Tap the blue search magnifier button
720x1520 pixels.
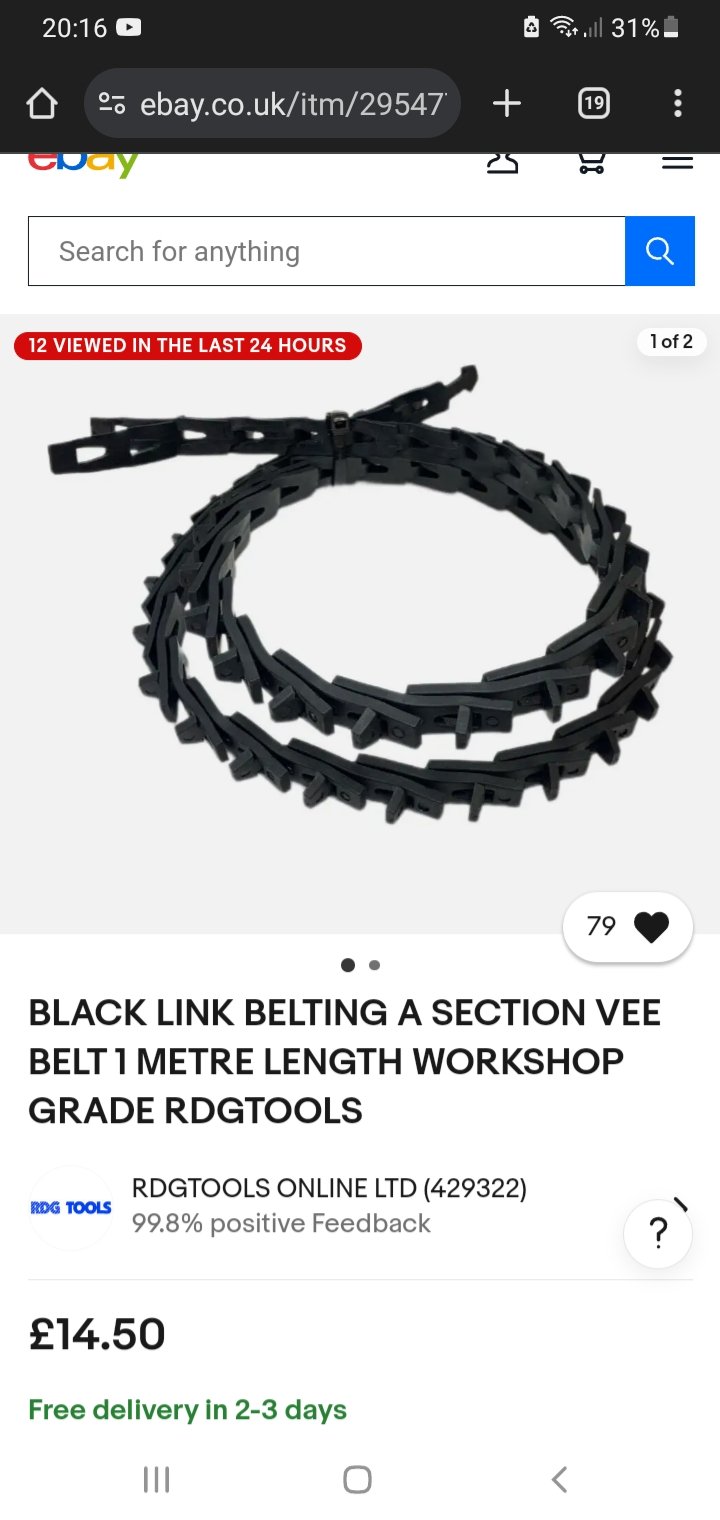pos(659,251)
